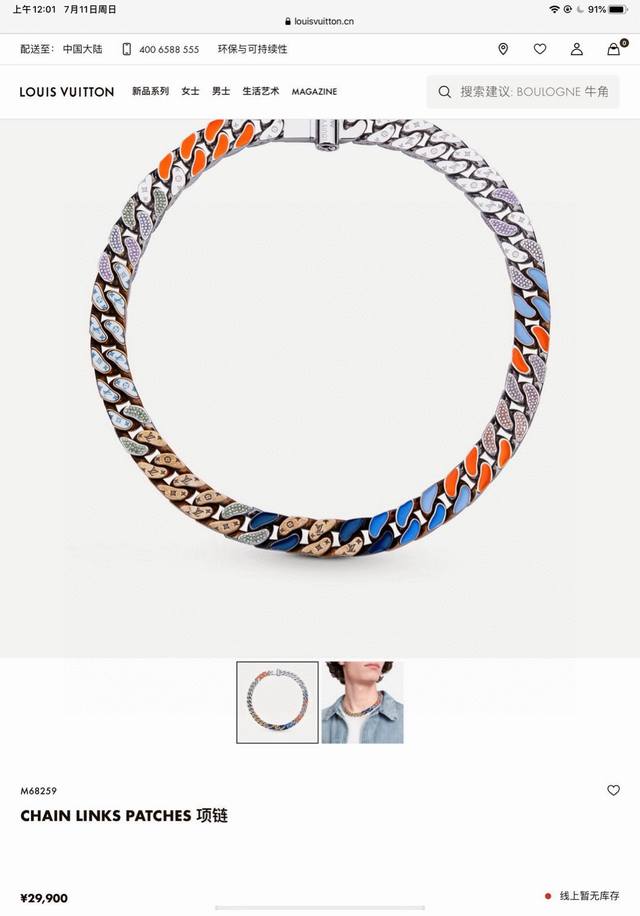Open the store locator pin icon

pos(503,49)
